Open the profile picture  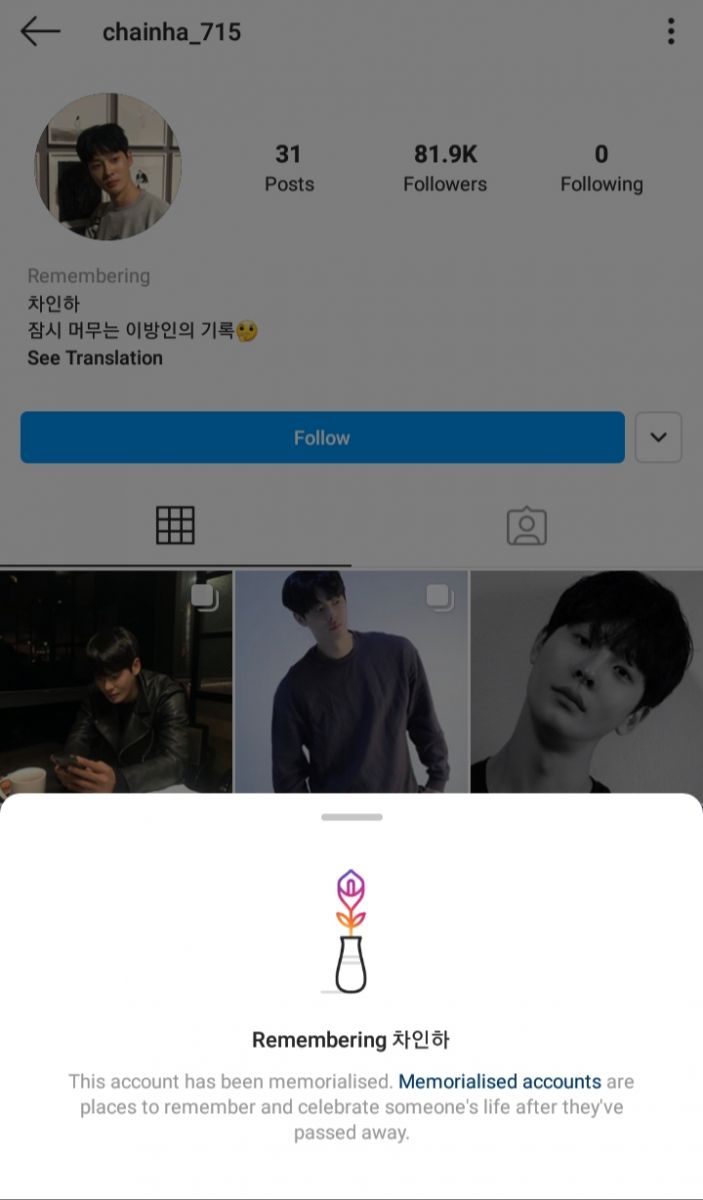tap(108, 167)
